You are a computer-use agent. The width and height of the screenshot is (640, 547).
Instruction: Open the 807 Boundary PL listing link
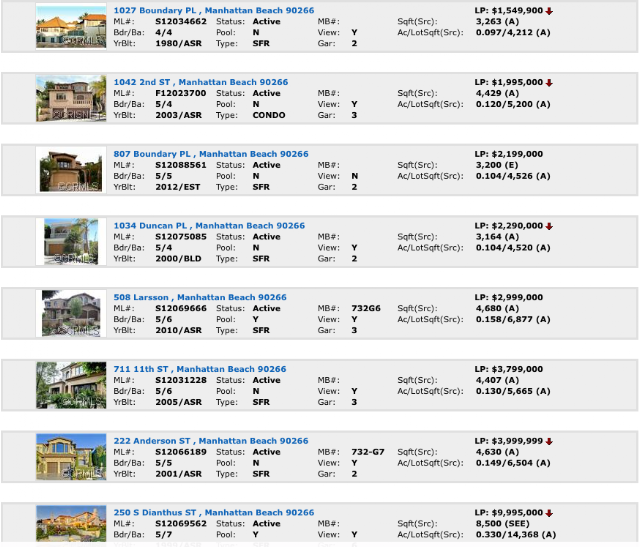tap(210, 154)
